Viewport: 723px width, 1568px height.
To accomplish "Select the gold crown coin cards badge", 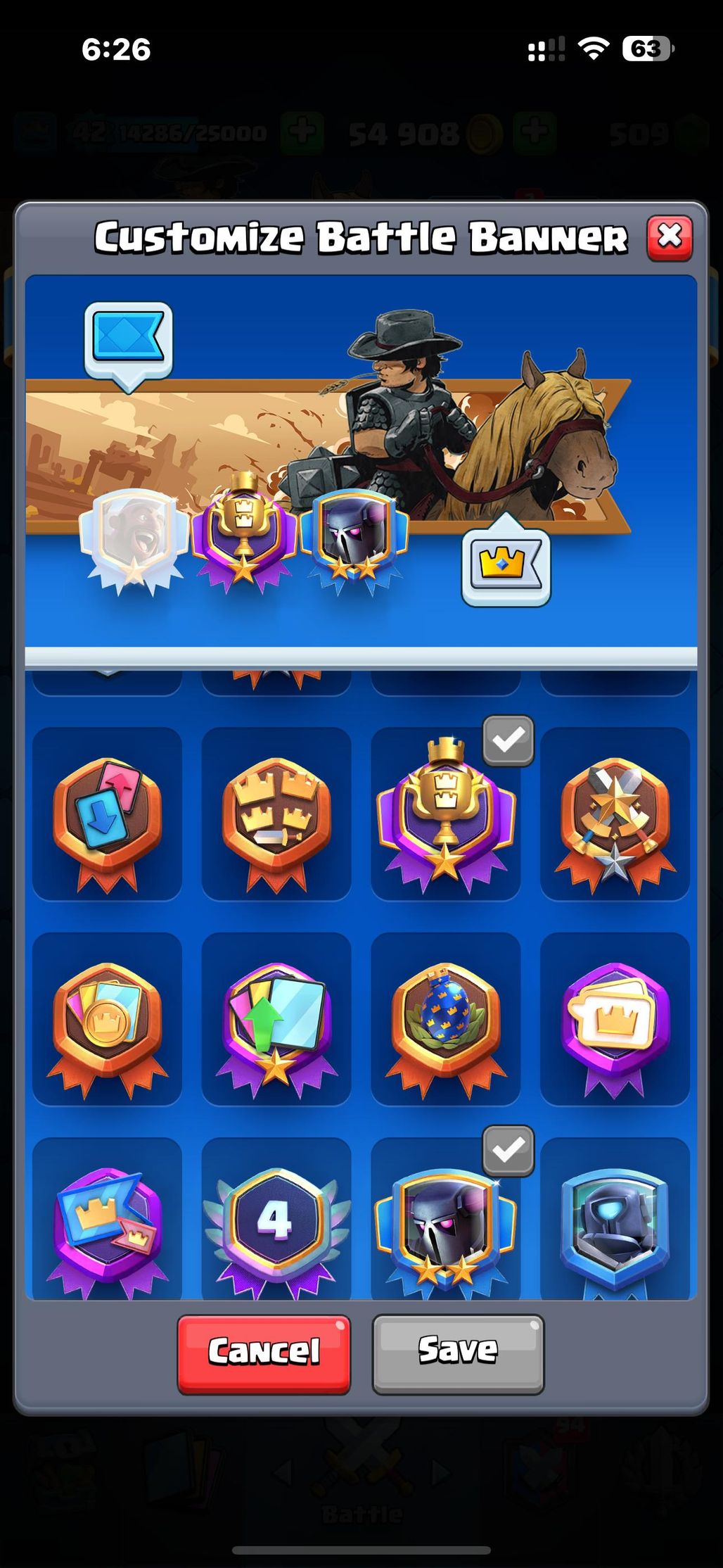I will (x=107, y=1020).
